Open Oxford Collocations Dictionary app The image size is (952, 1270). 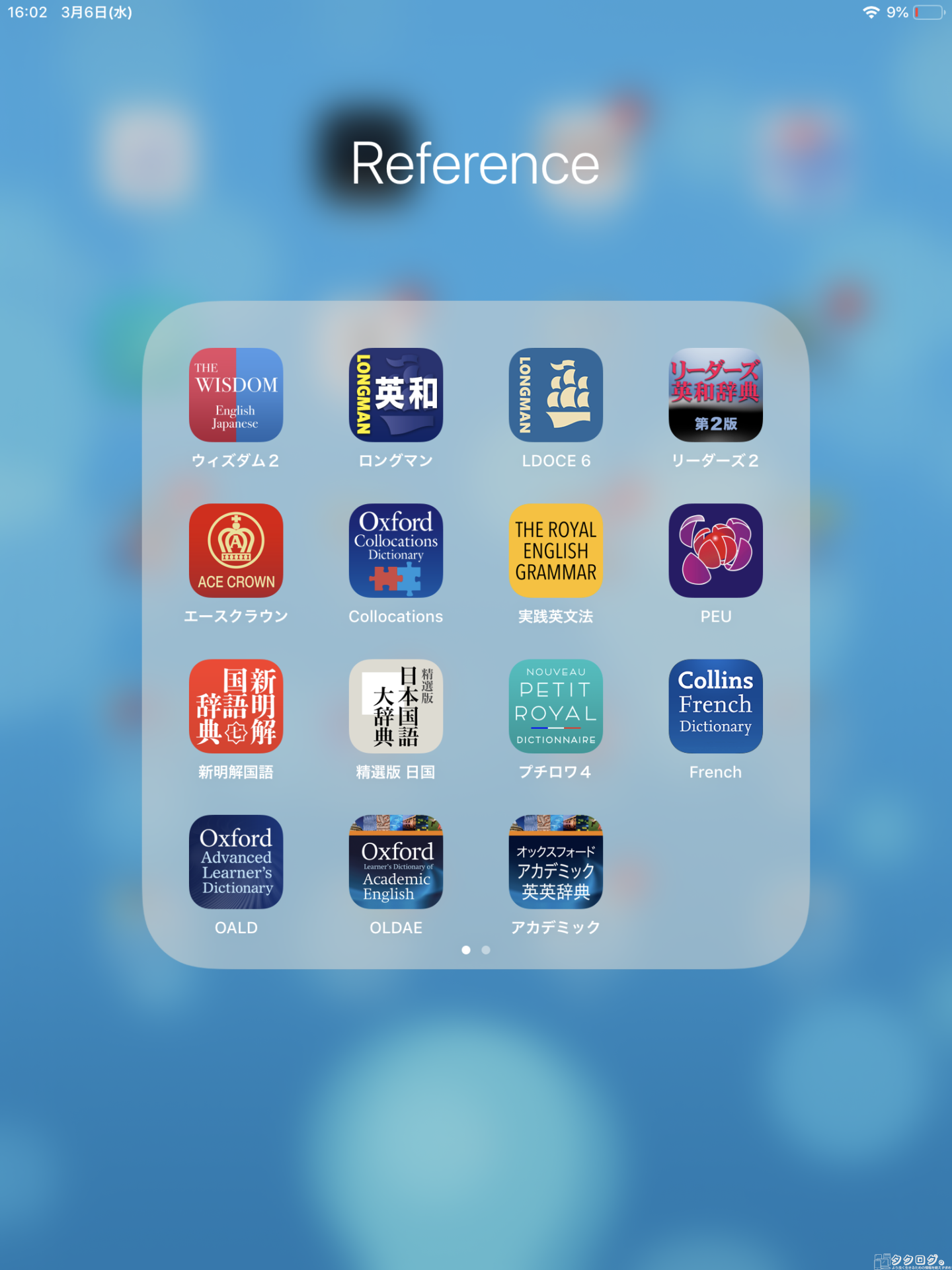pos(396,550)
